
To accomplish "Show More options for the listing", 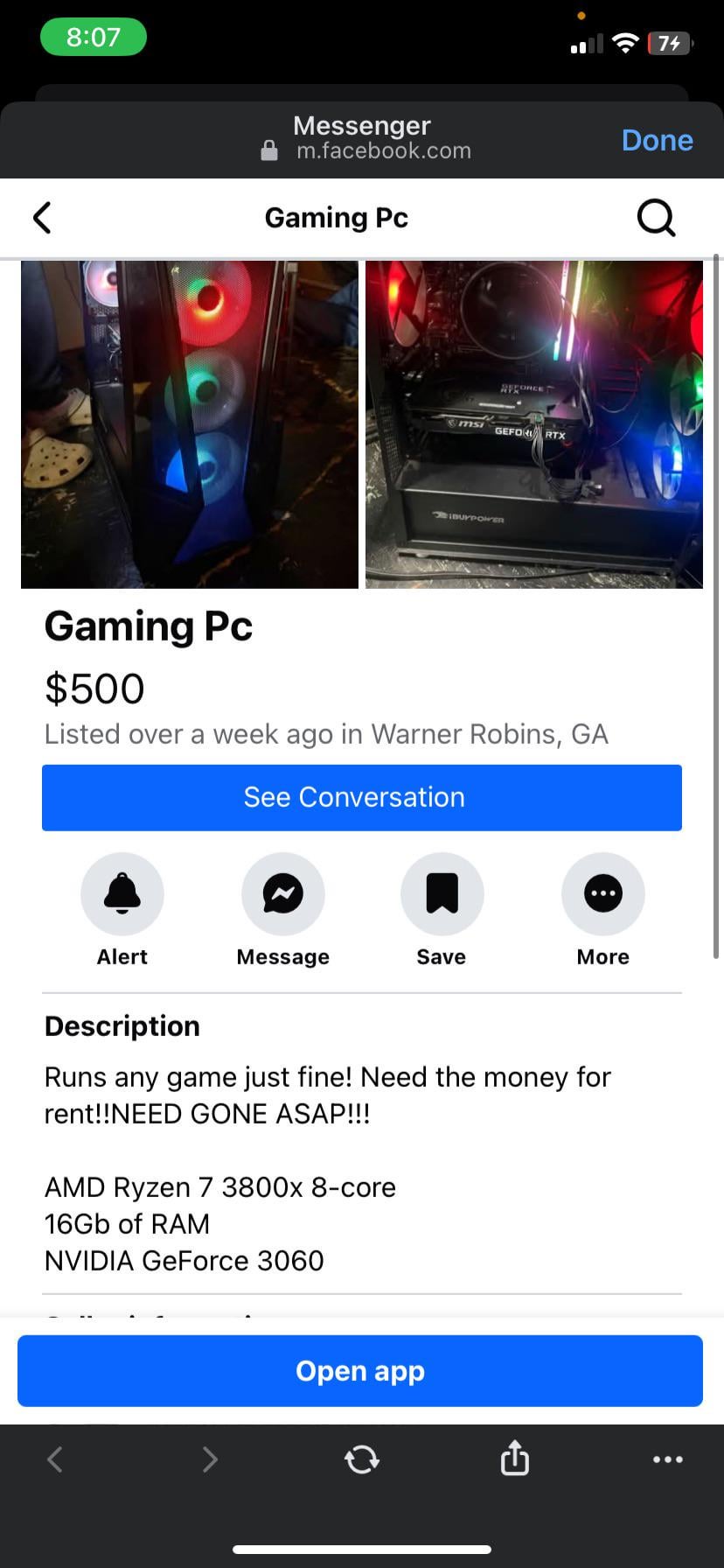I will click(602, 894).
